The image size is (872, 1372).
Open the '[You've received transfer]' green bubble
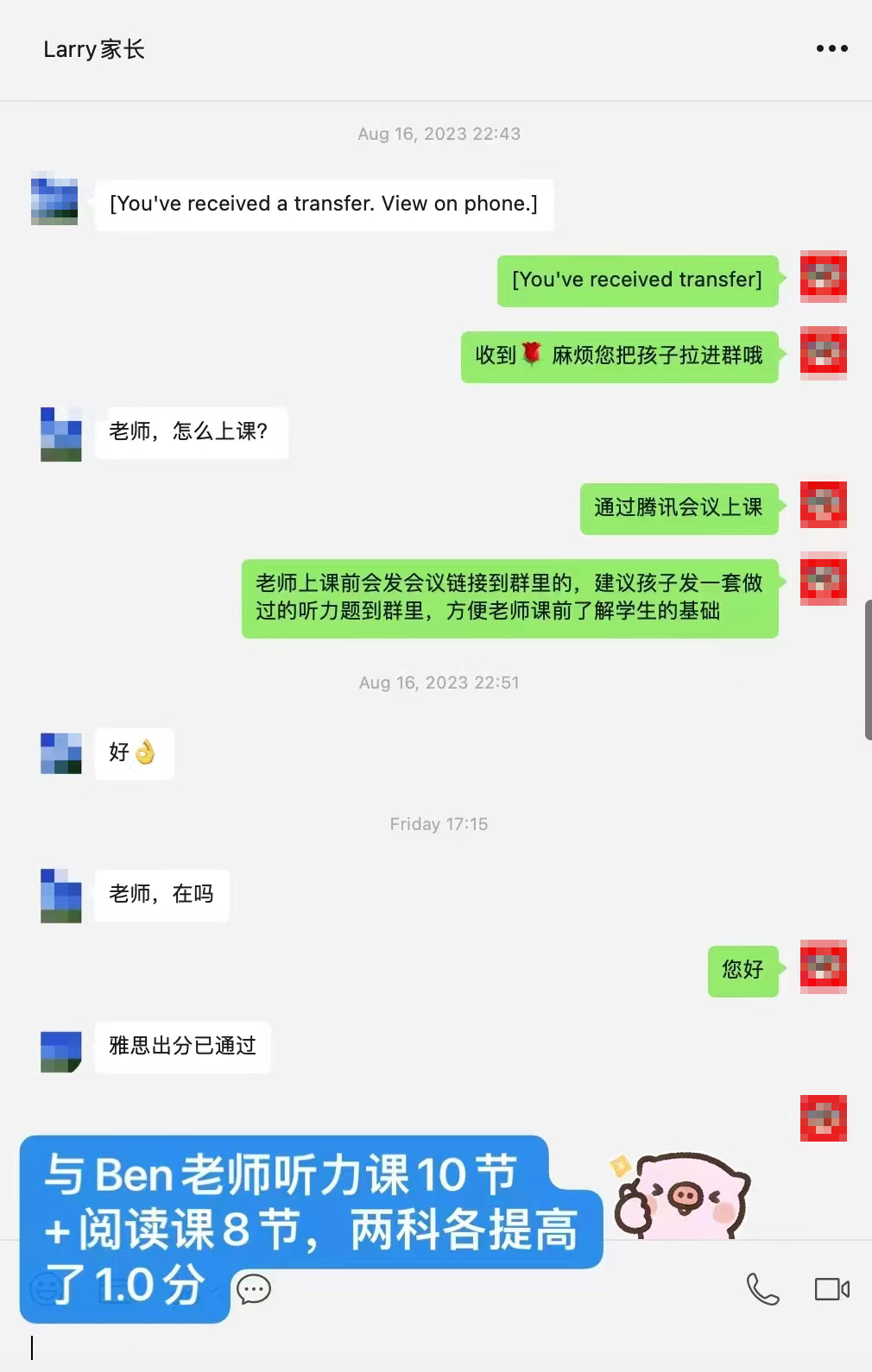coord(637,280)
